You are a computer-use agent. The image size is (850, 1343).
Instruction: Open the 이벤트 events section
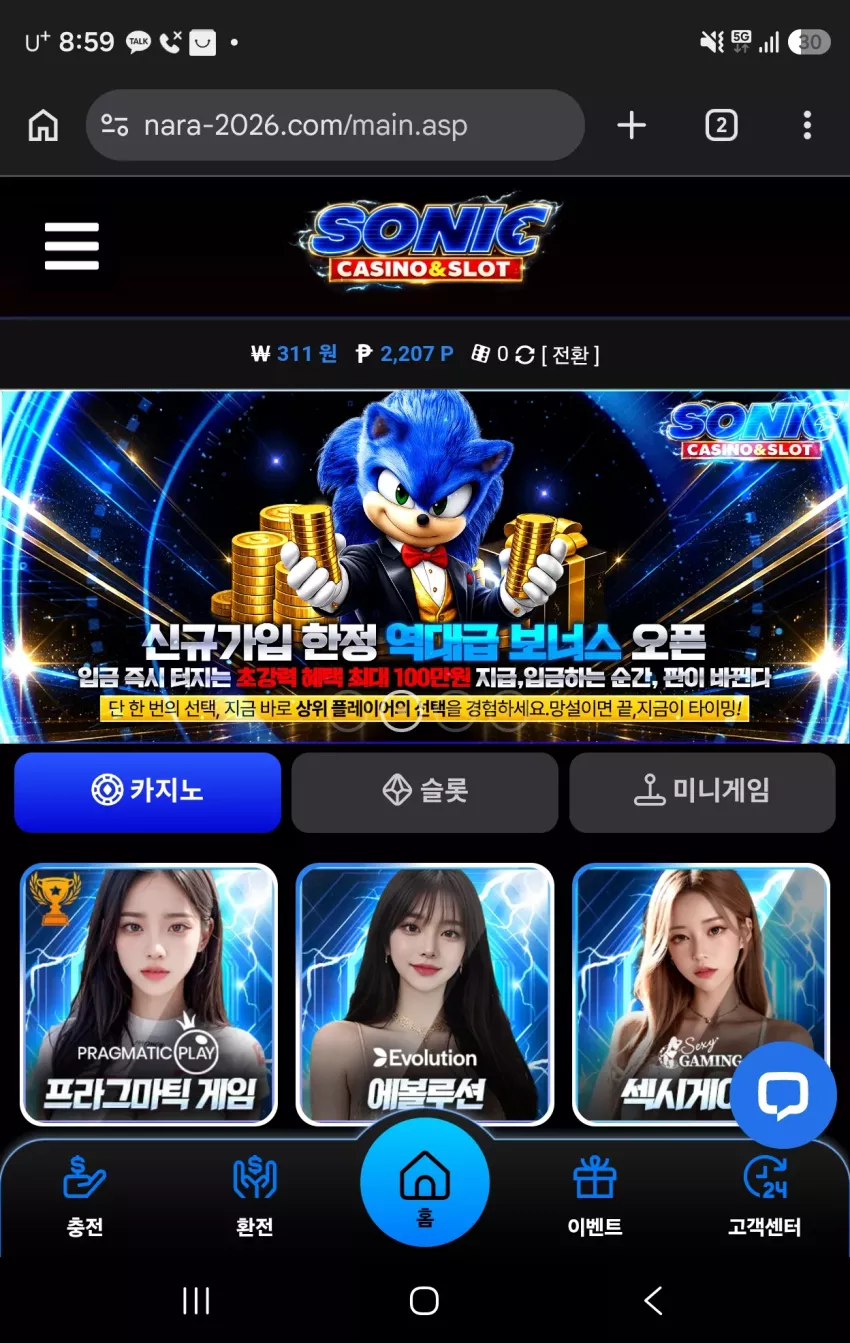point(595,1197)
